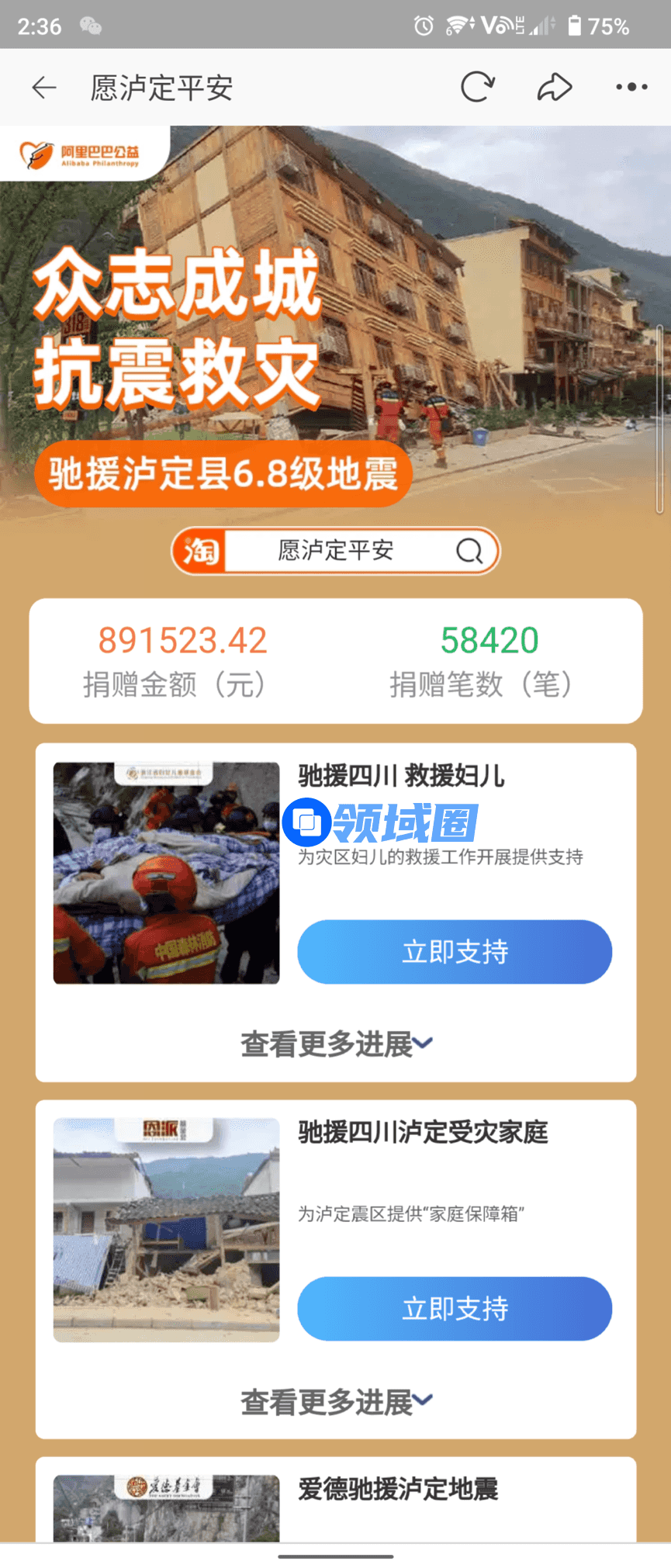
Task: Expand 查看更多进展 under 救援妇儿 project
Action: click(336, 1044)
